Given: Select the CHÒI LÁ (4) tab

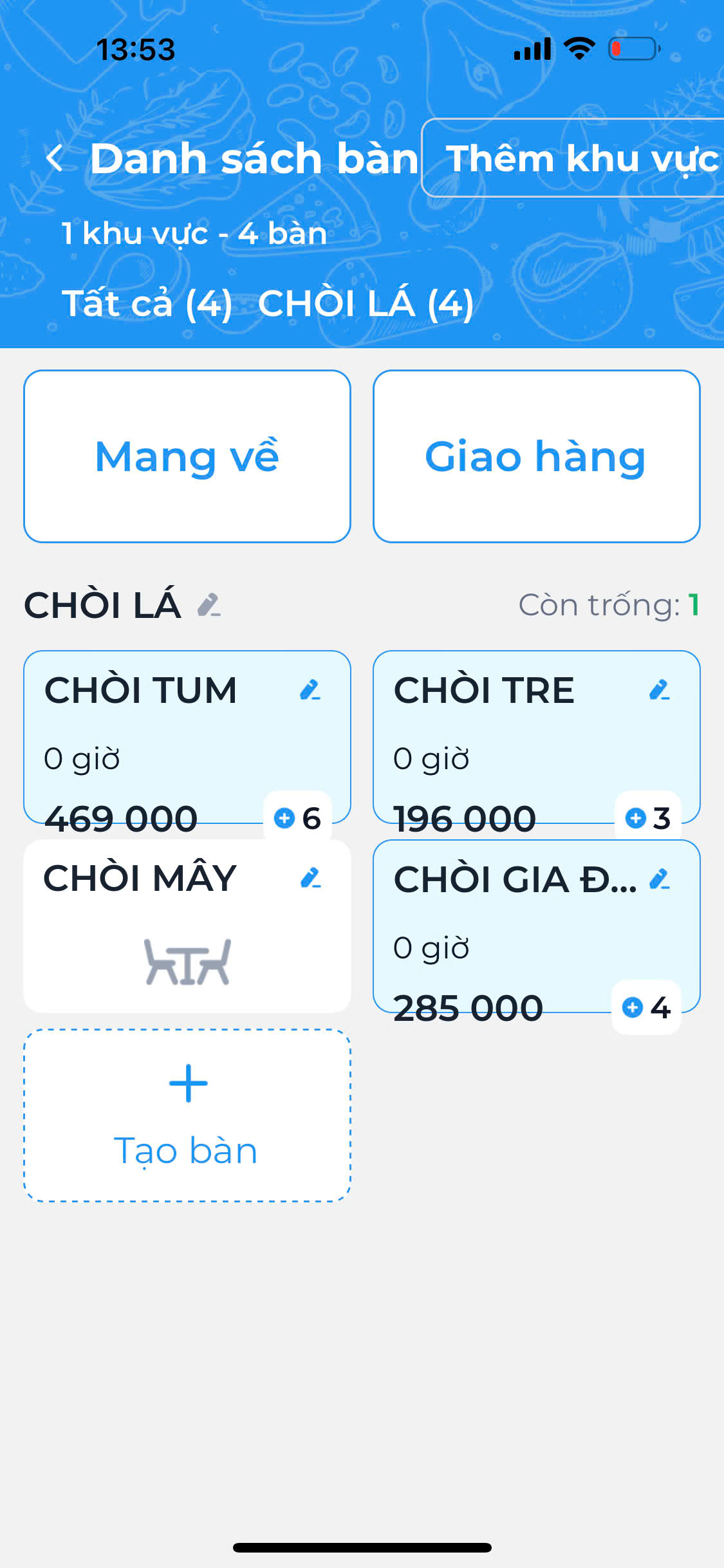Looking at the screenshot, I should tap(366, 303).
